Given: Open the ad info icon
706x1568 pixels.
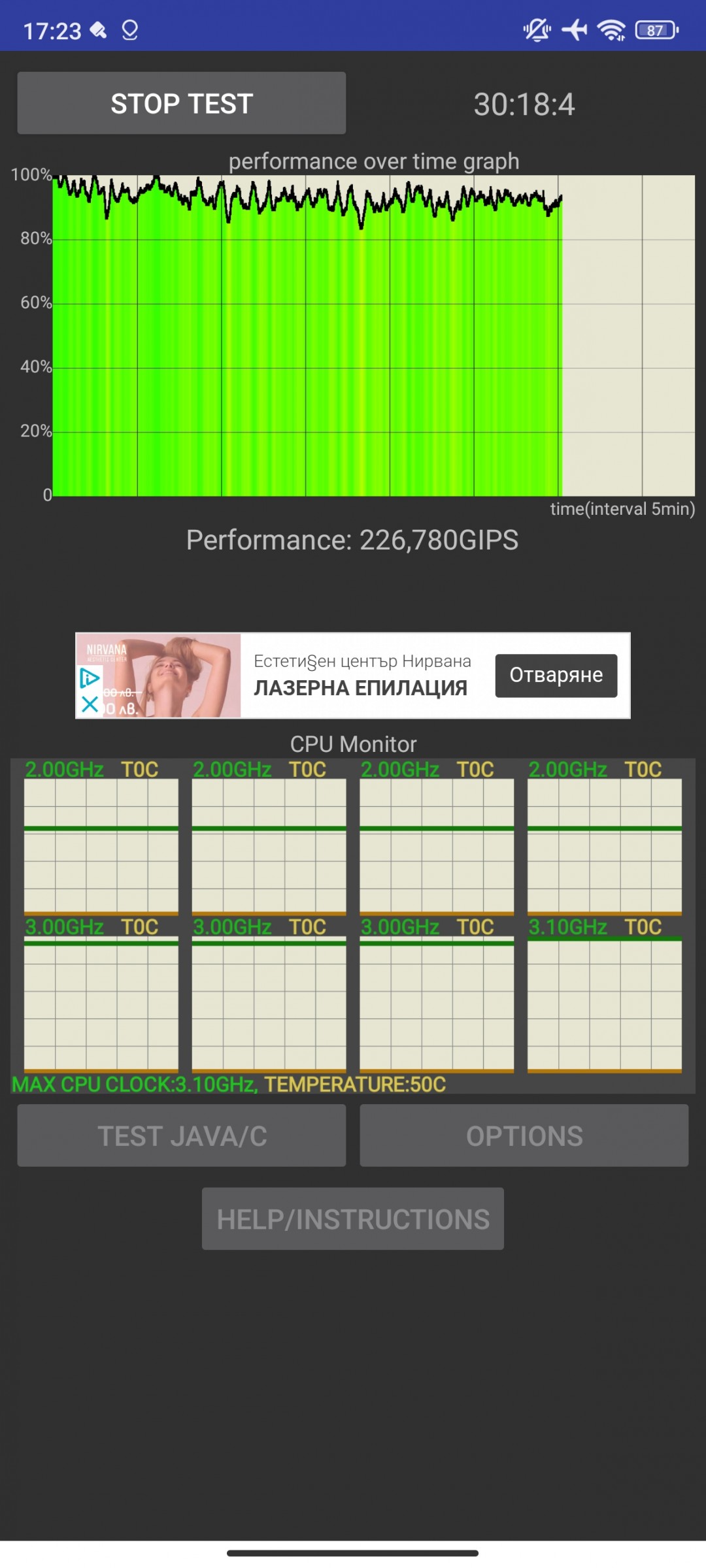Looking at the screenshot, I should coord(90,678).
